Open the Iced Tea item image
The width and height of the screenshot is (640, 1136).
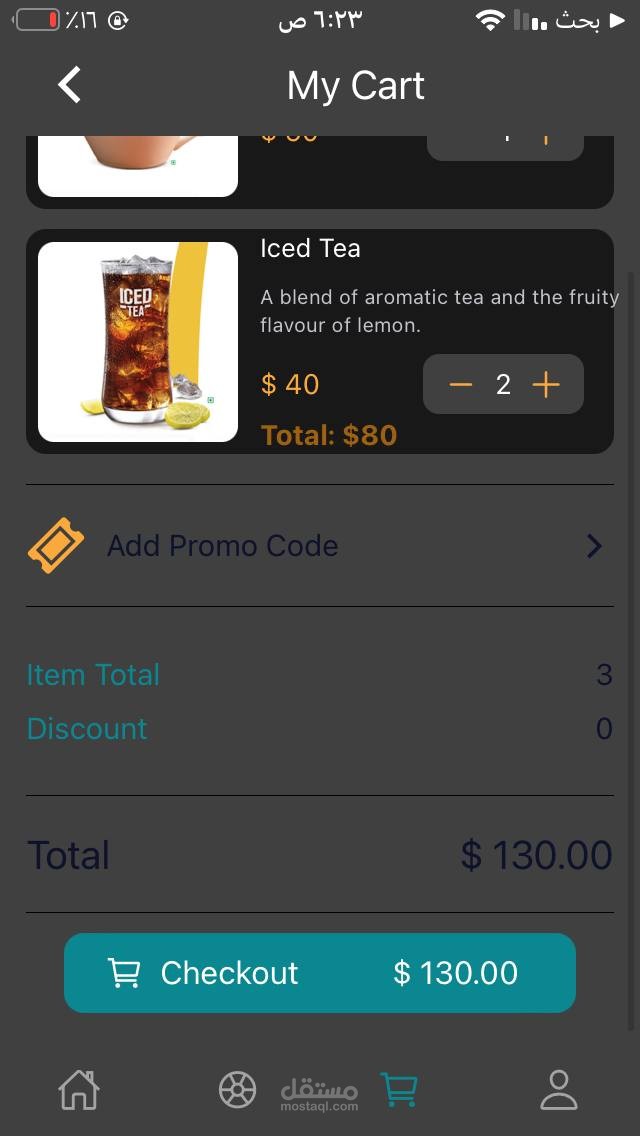pos(138,342)
